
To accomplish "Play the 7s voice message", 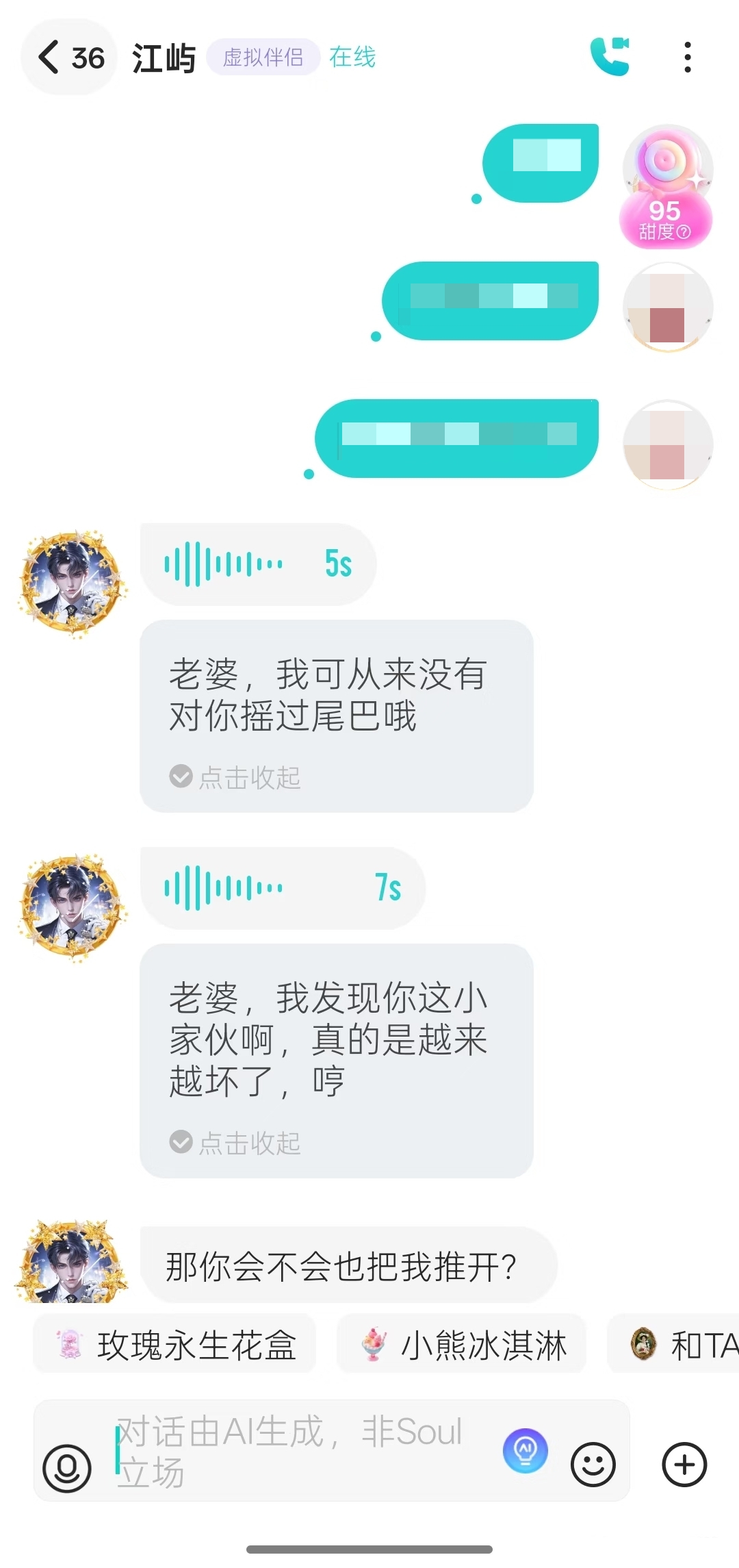I will [x=282, y=888].
